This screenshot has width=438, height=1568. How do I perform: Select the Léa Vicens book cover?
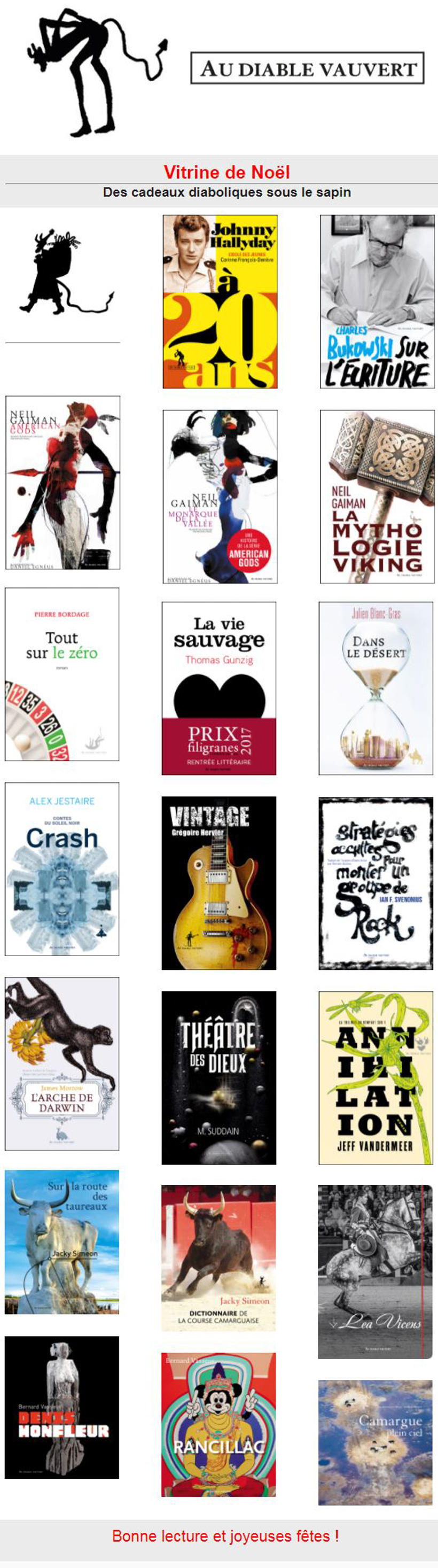375,1271
